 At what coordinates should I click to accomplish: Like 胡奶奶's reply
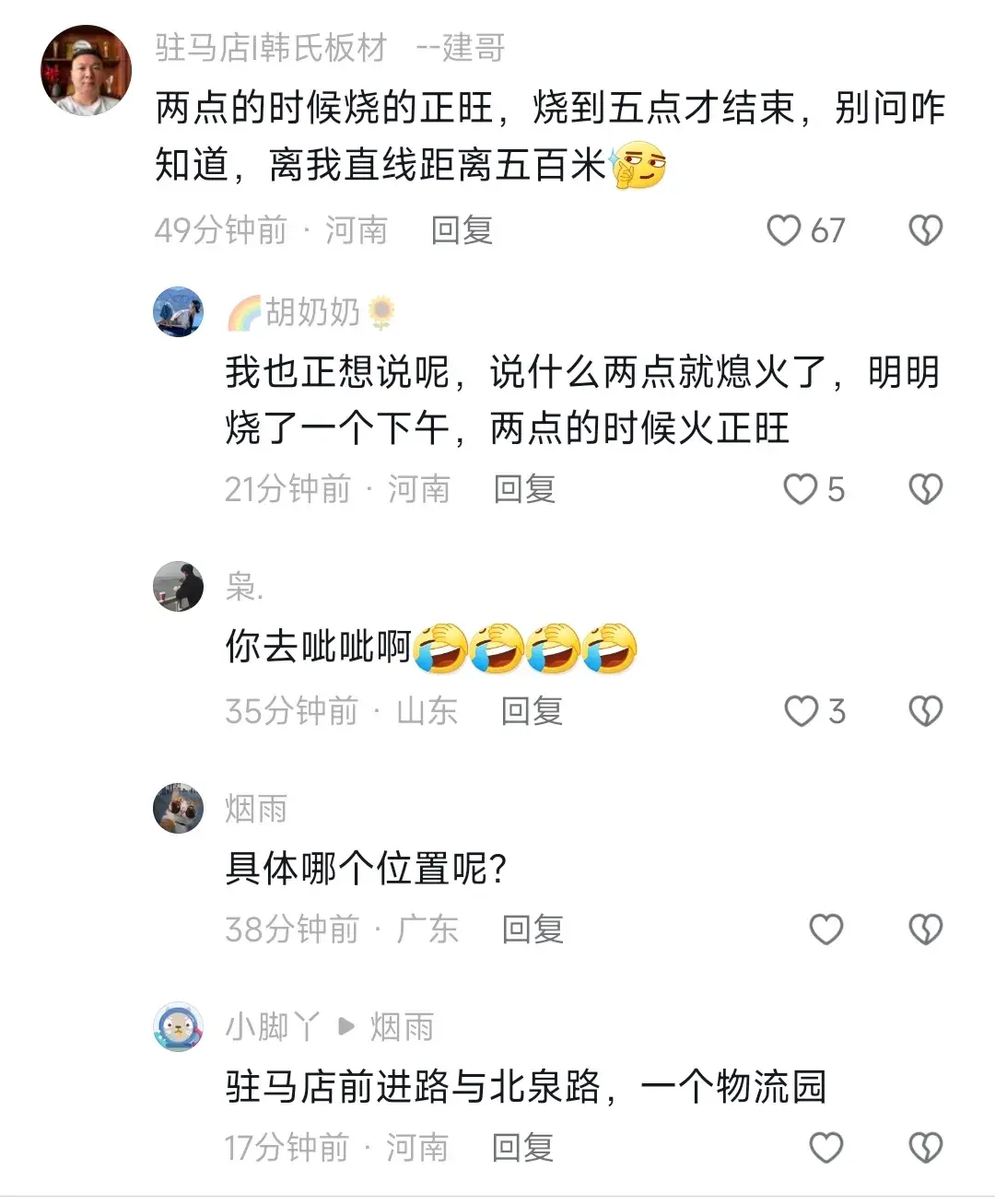(x=800, y=489)
